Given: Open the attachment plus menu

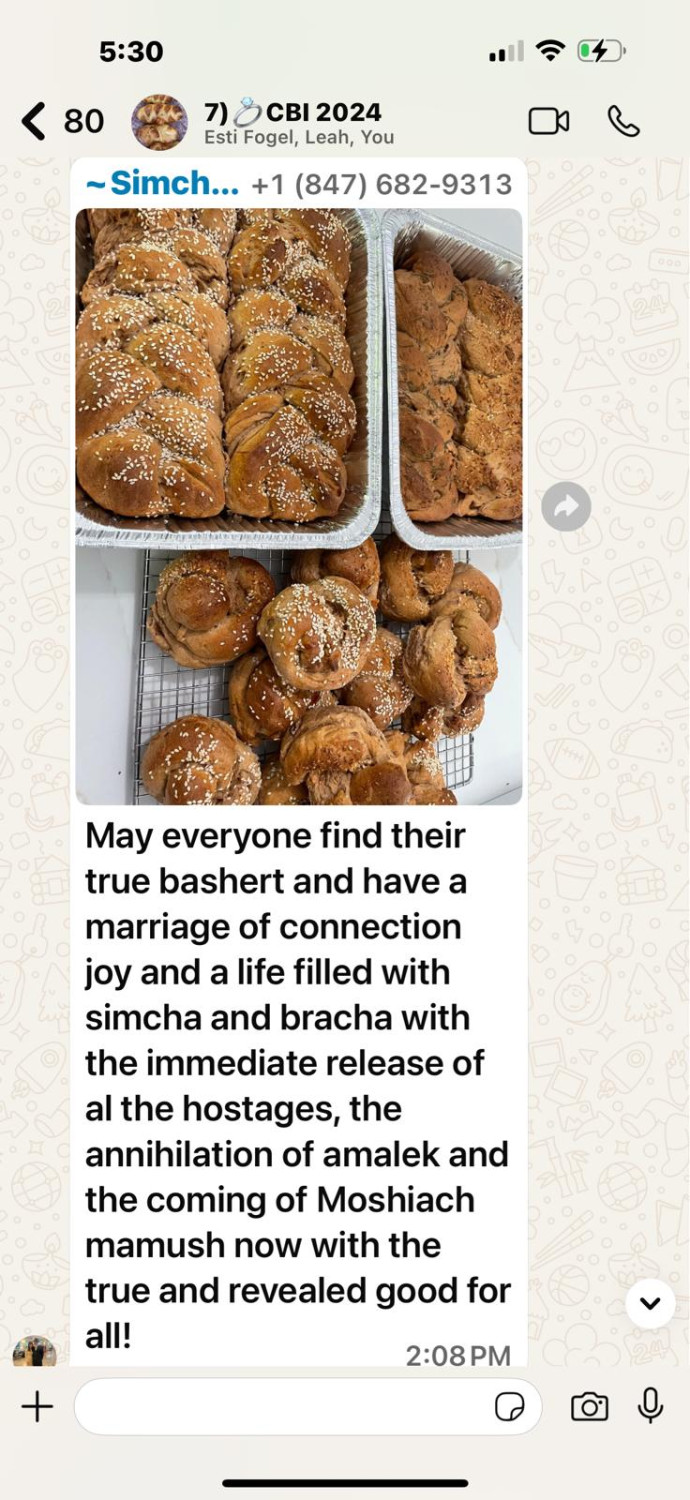Looking at the screenshot, I should (37, 1407).
